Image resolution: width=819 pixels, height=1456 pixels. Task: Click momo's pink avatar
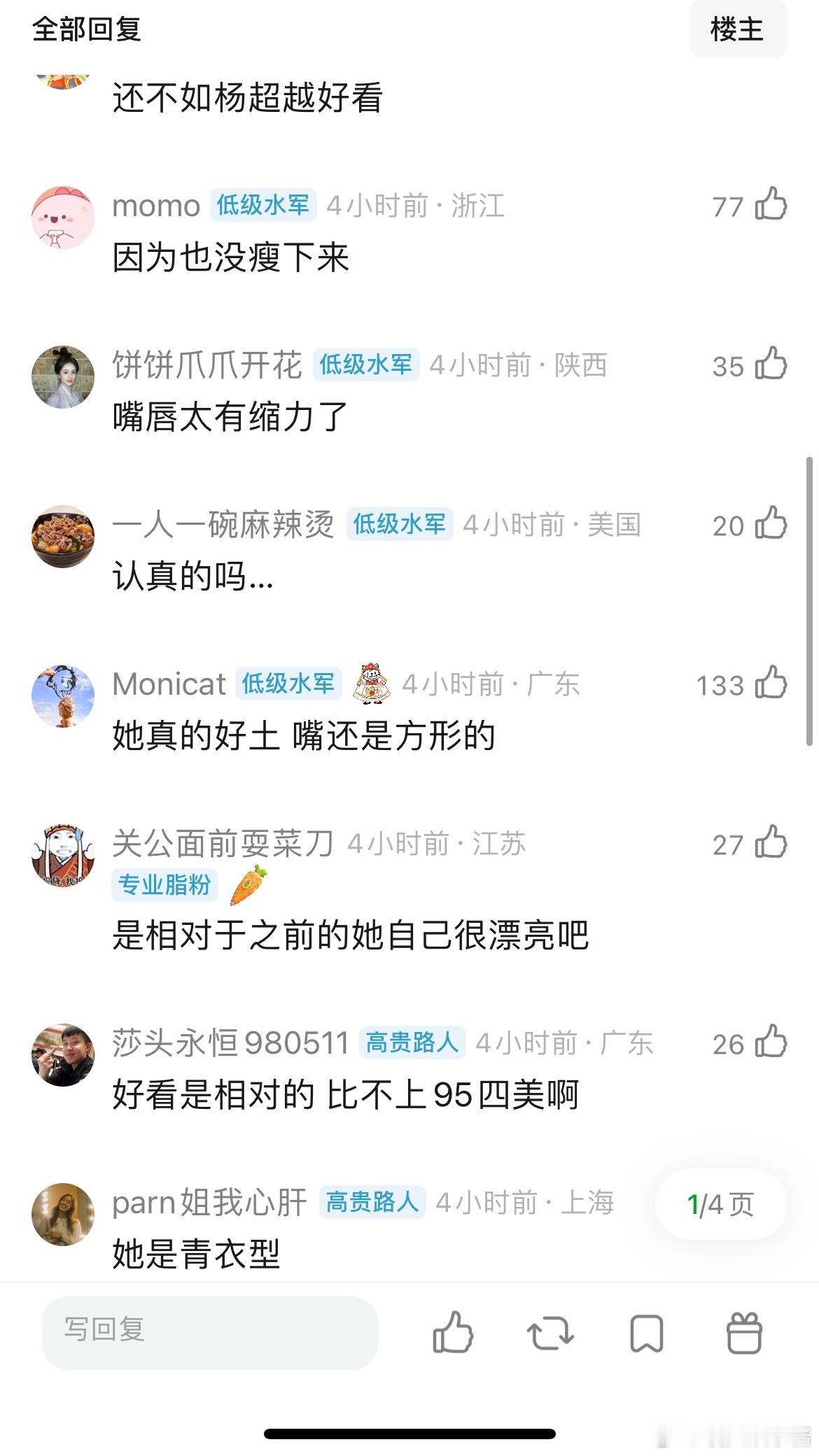click(x=62, y=217)
